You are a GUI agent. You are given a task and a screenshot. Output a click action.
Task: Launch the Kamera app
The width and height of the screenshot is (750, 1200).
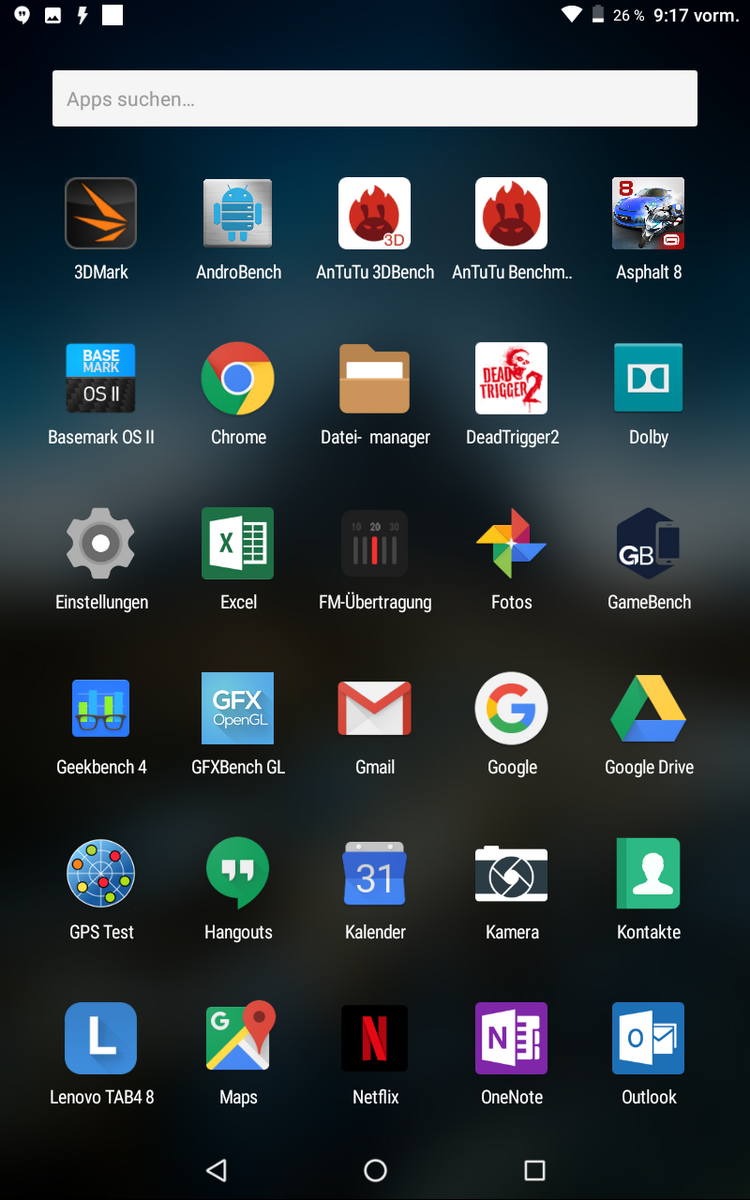point(512,873)
